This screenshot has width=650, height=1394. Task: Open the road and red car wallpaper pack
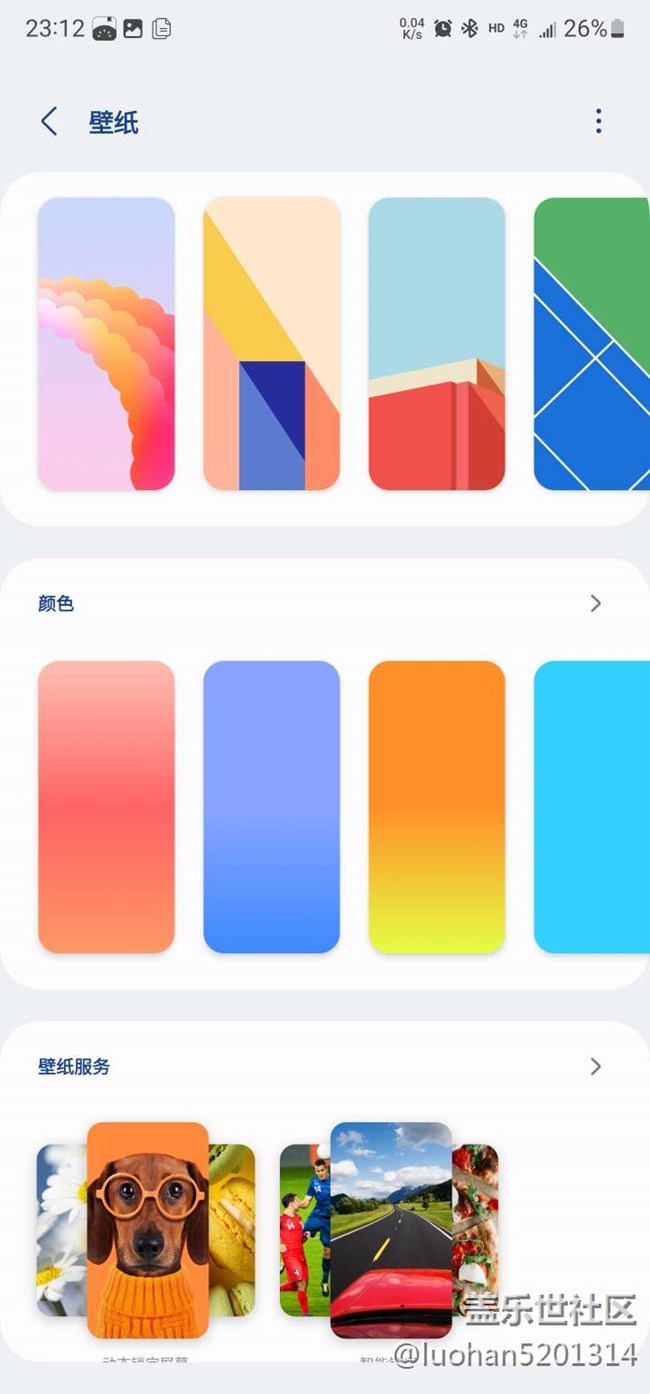coord(391,1230)
